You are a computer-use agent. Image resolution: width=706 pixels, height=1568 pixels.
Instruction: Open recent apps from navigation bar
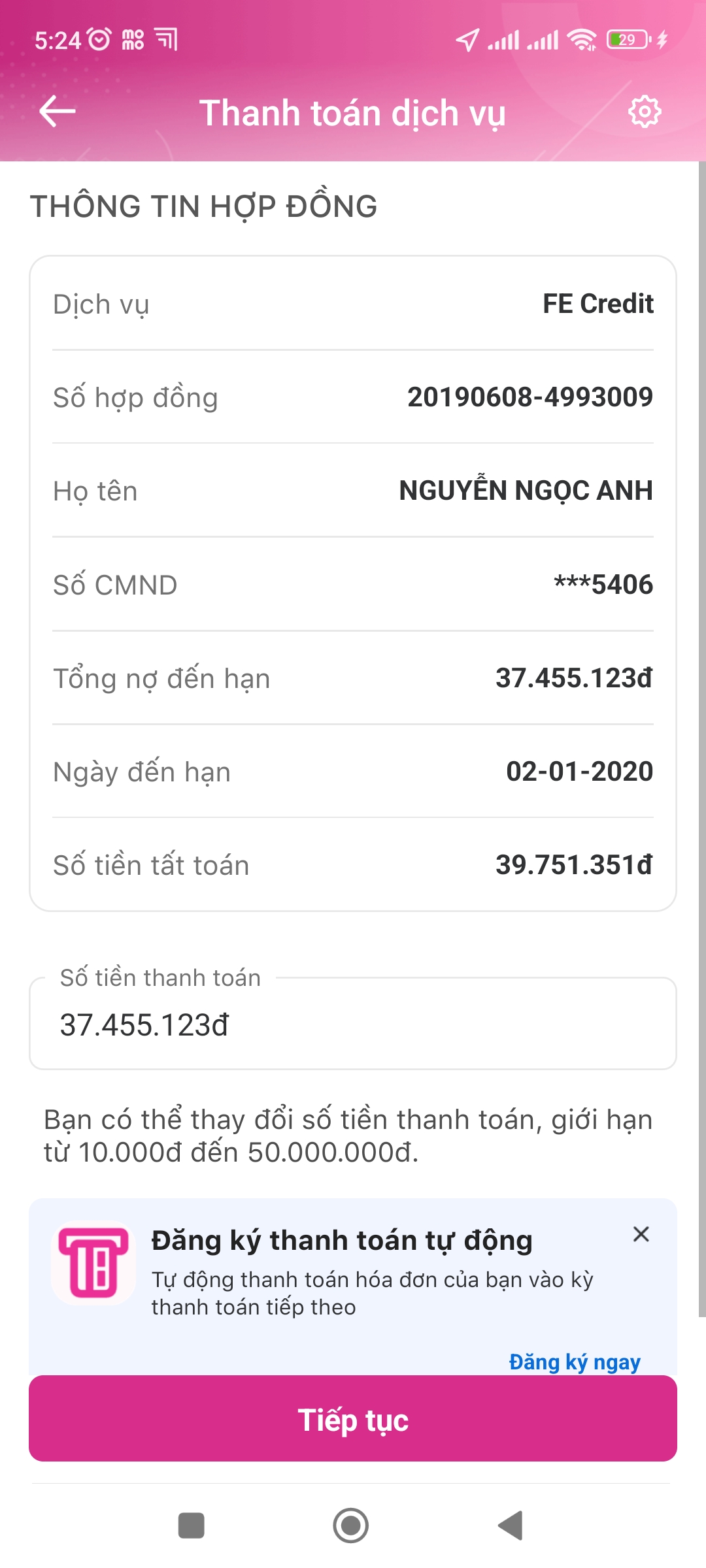tap(192, 1526)
